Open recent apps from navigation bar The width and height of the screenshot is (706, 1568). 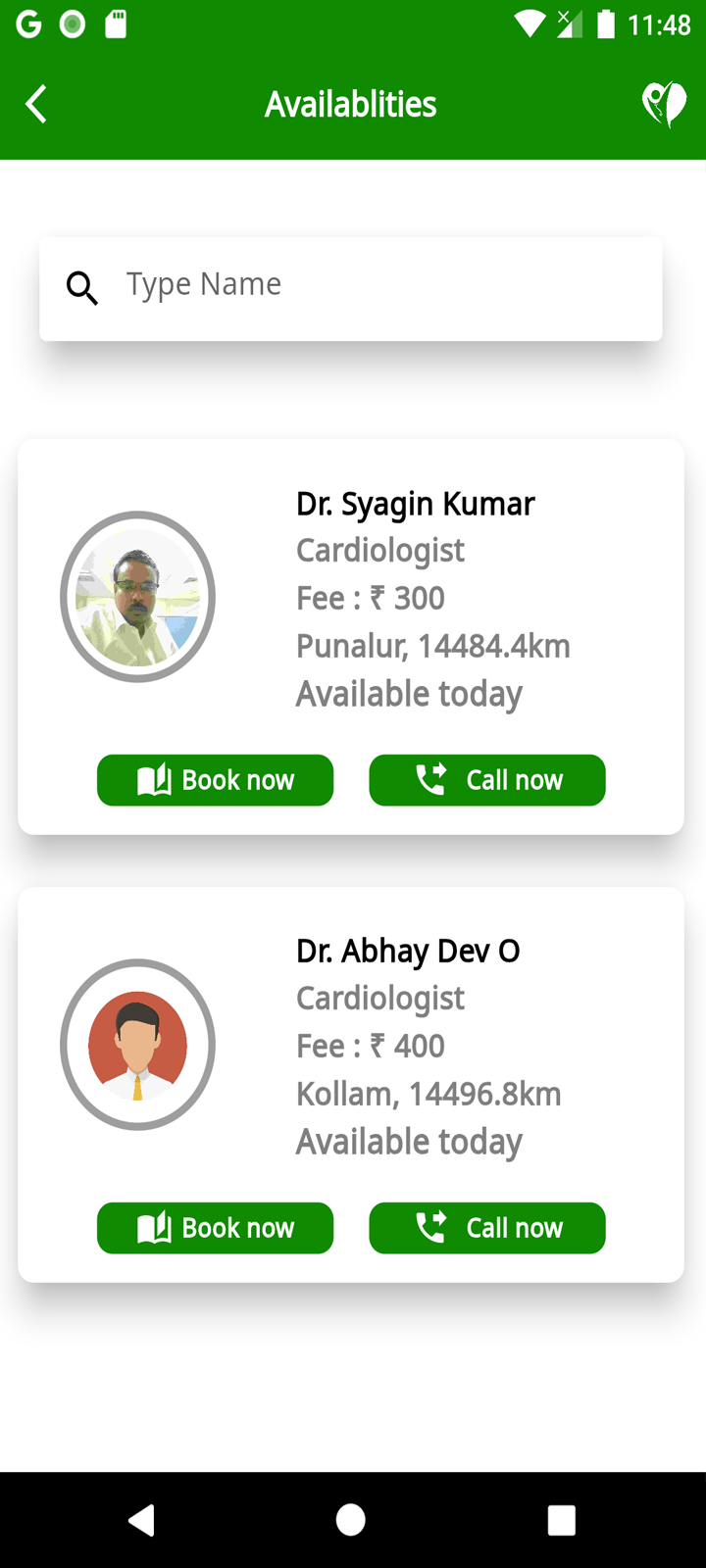tap(561, 1520)
